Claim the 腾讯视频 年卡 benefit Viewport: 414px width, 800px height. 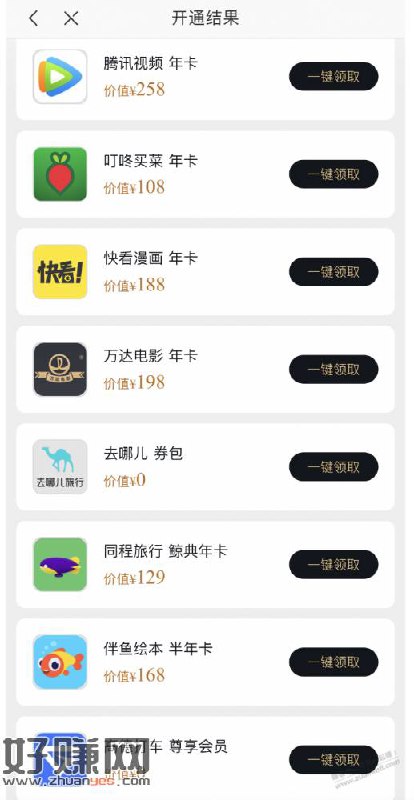pos(334,77)
